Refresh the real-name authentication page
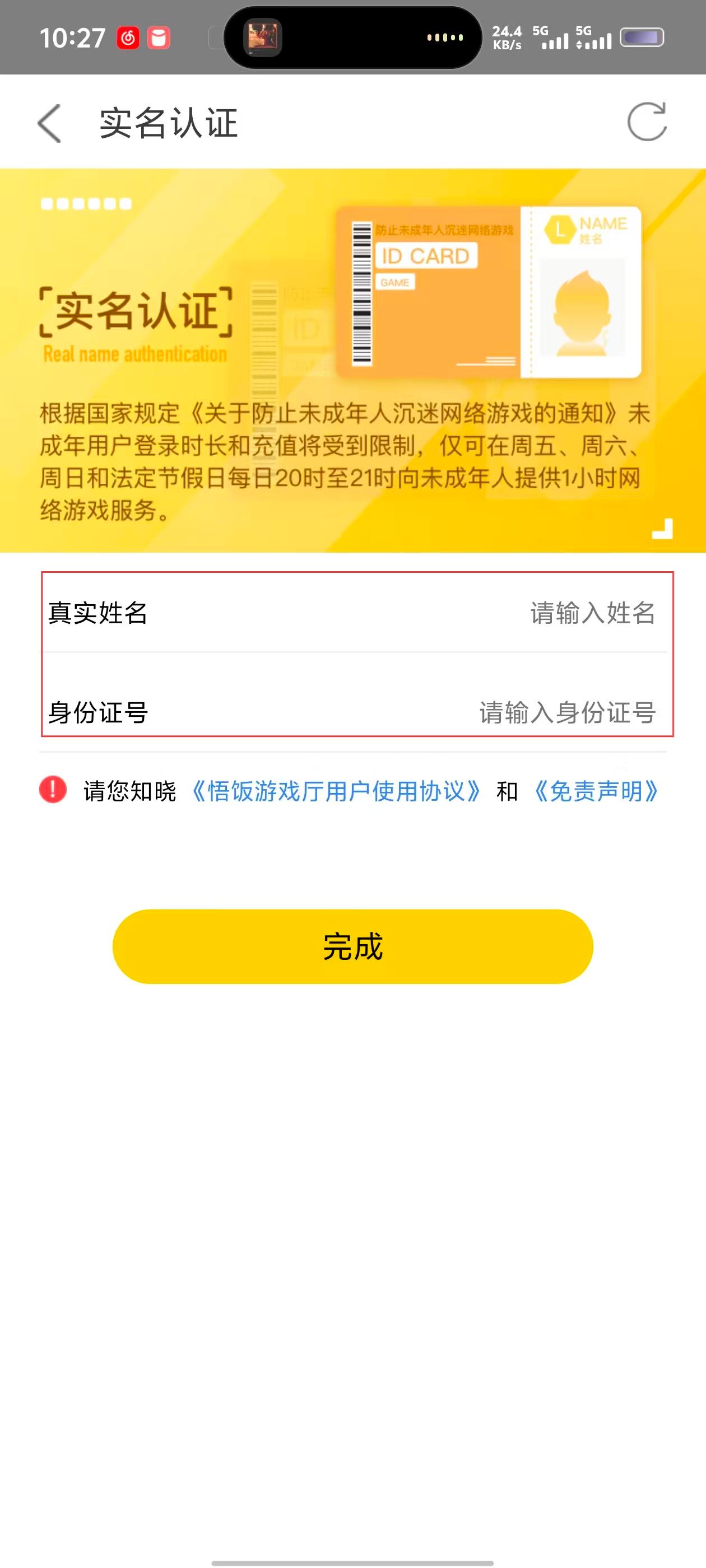 [646, 122]
